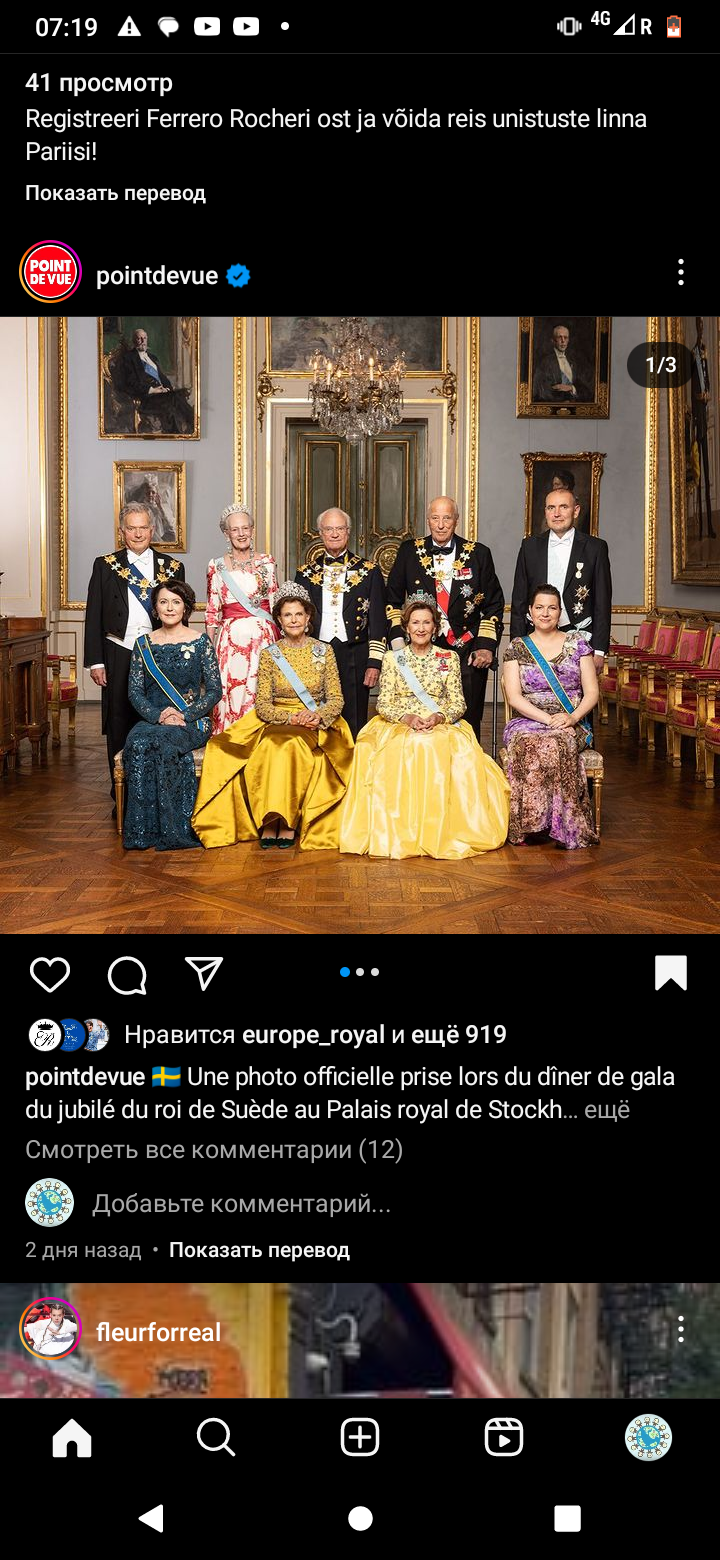
Task: Open comments on the pointdevue post
Action: pyautogui.click(x=127, y=973)
